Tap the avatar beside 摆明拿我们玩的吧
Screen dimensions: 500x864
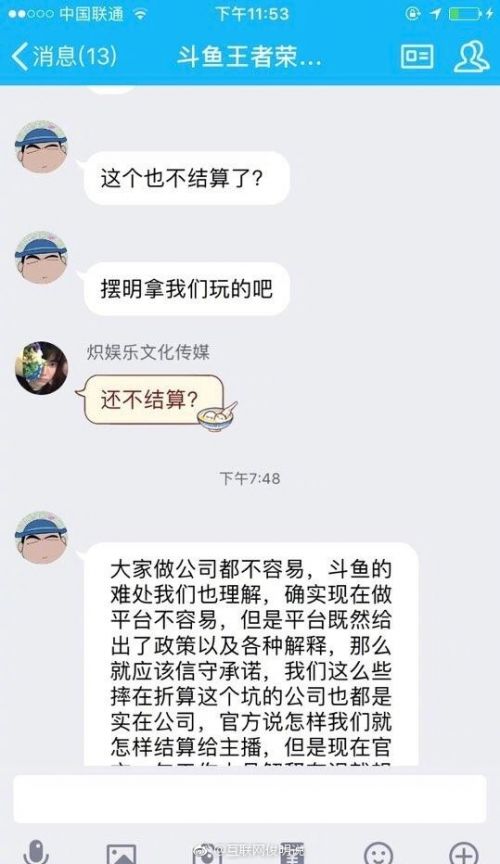tap(41, 258)
